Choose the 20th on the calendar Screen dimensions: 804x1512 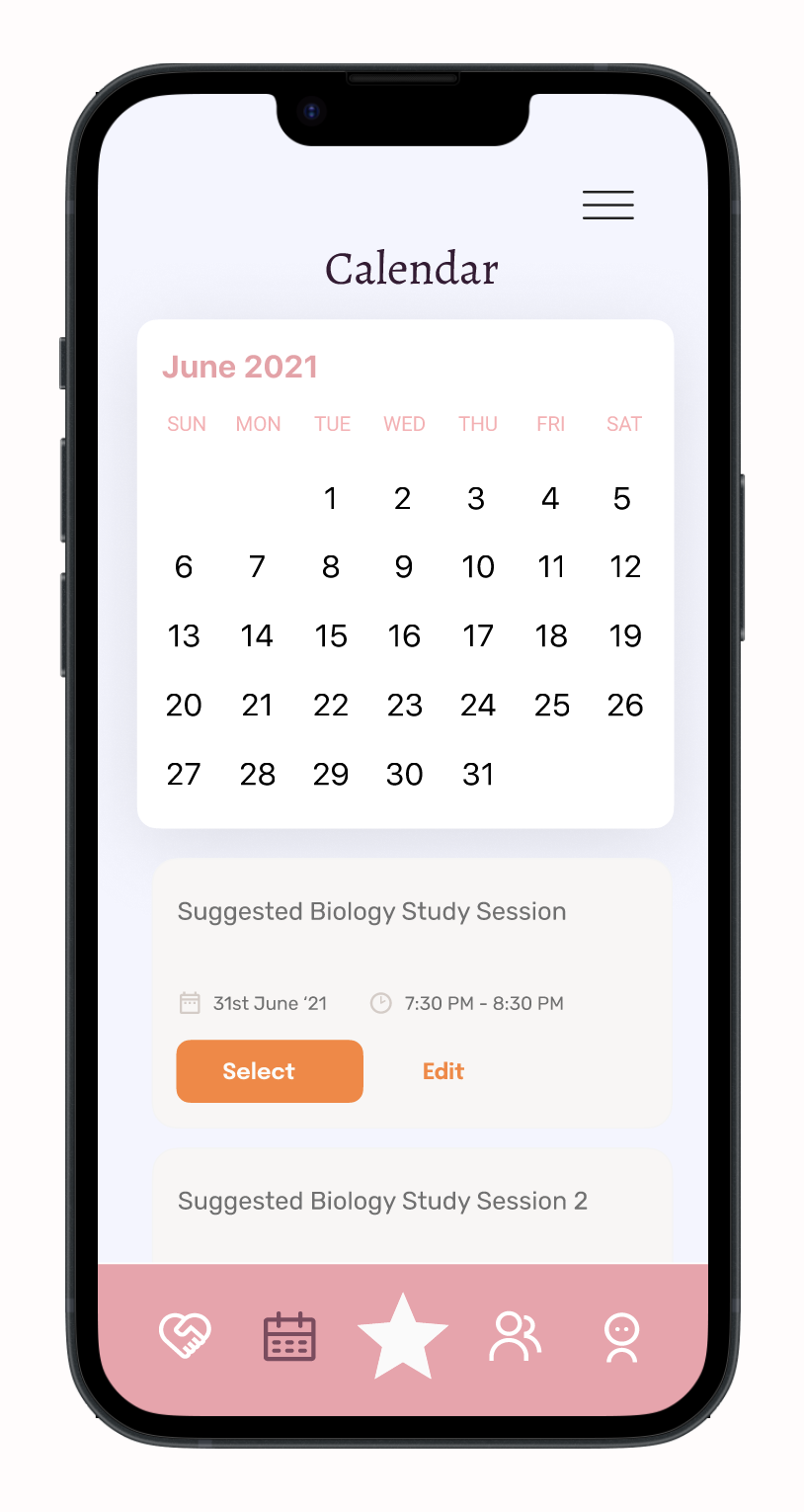pyautogui.click(x=184, y=705)
